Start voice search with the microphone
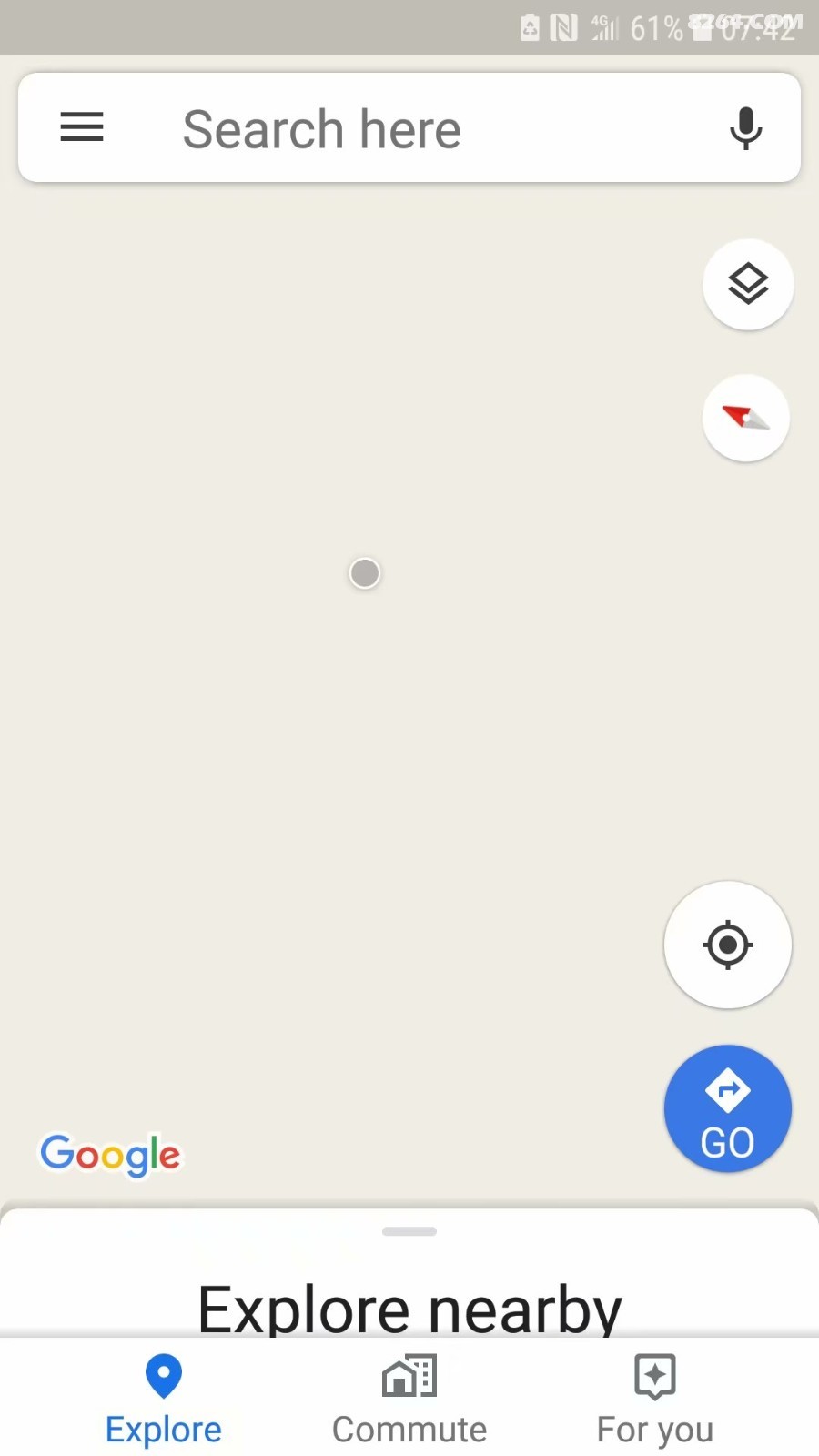The height and width of the screenshot is (1456, 819). click(x=745, y=128)
